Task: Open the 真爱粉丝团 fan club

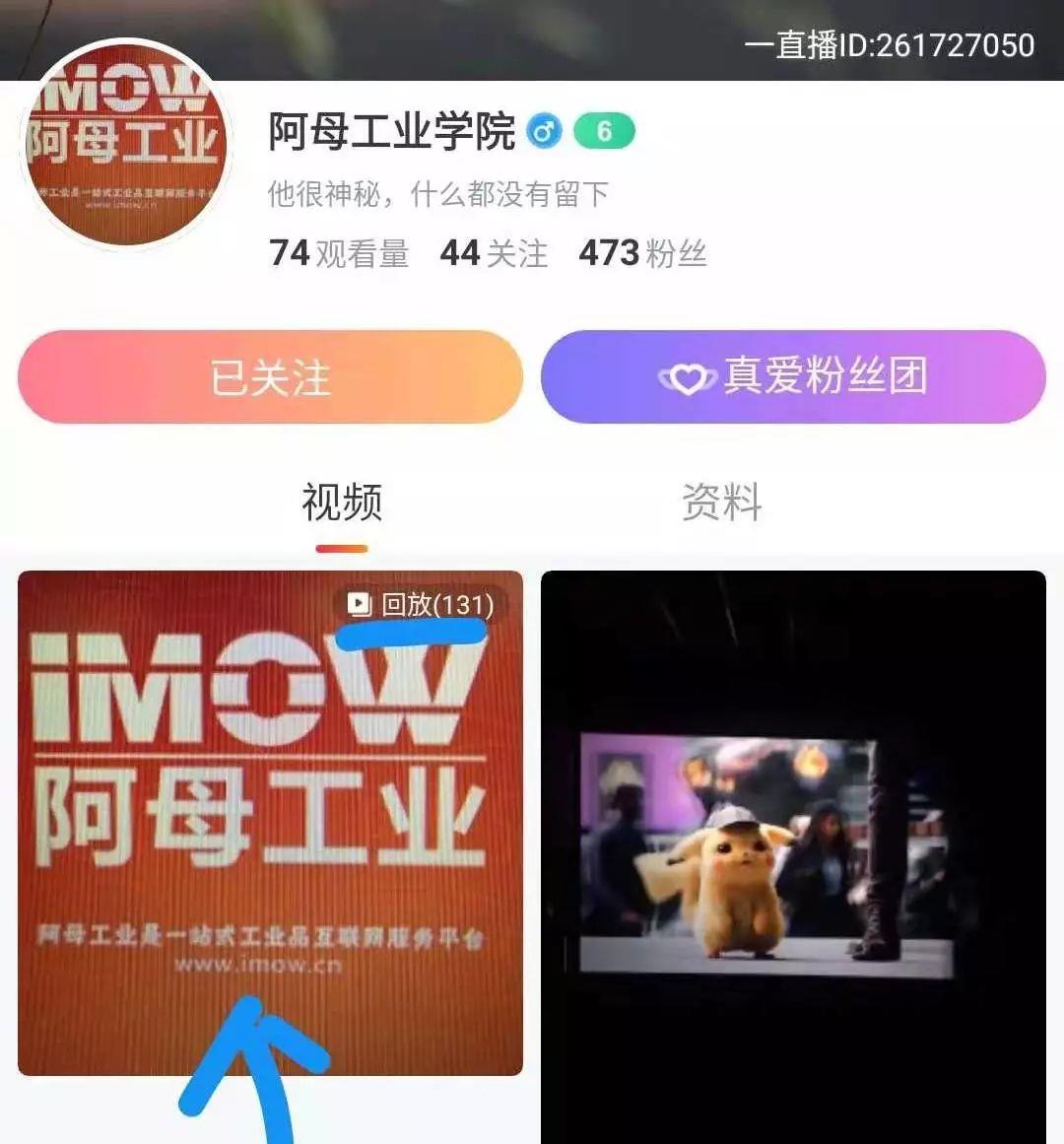Action: 793,377
